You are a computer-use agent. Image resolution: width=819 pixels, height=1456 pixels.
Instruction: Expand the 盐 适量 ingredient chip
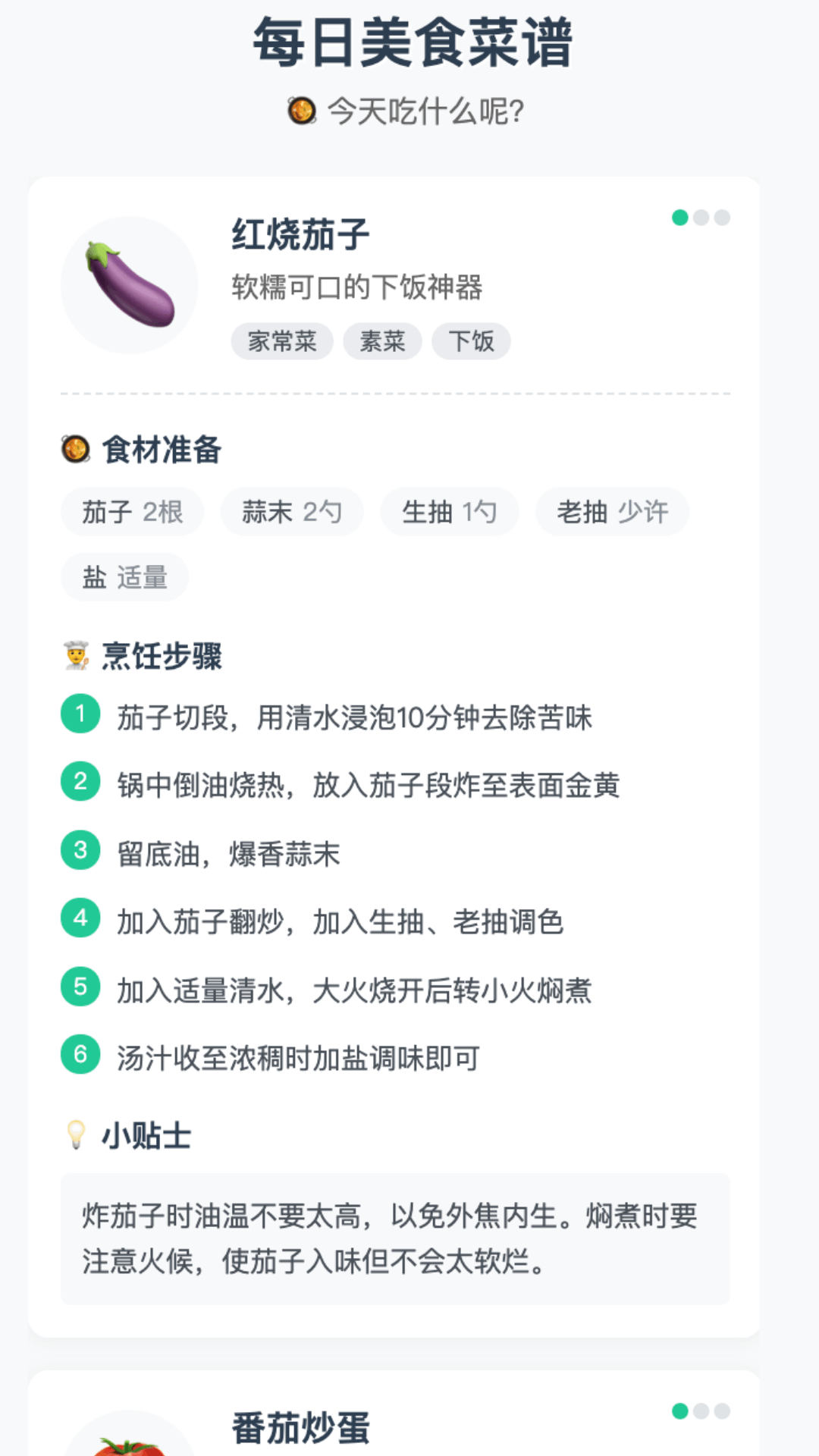coord(124,576)
